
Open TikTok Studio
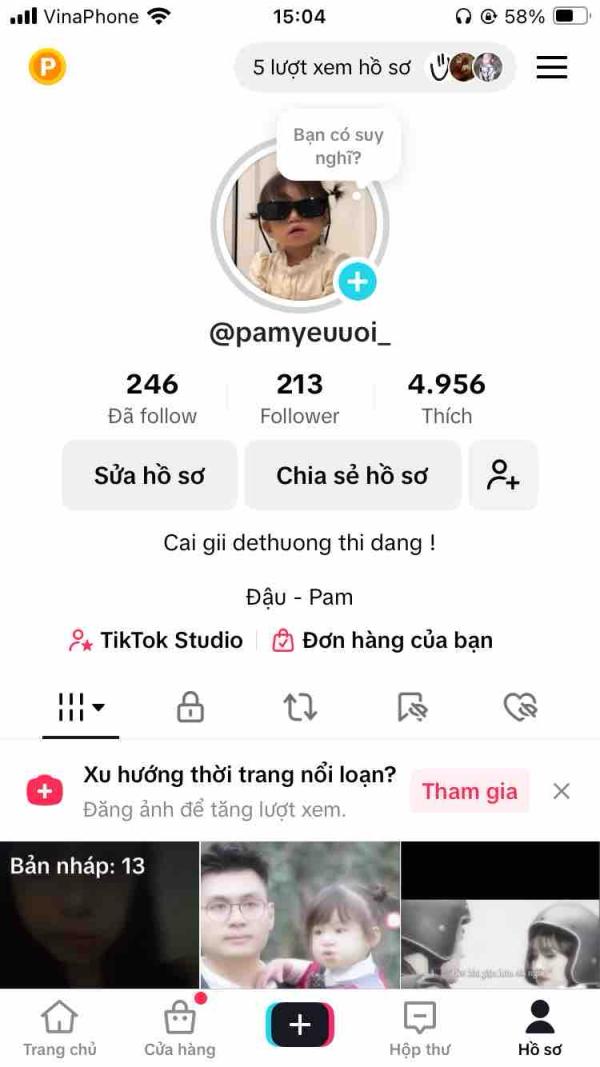point(156,641)
